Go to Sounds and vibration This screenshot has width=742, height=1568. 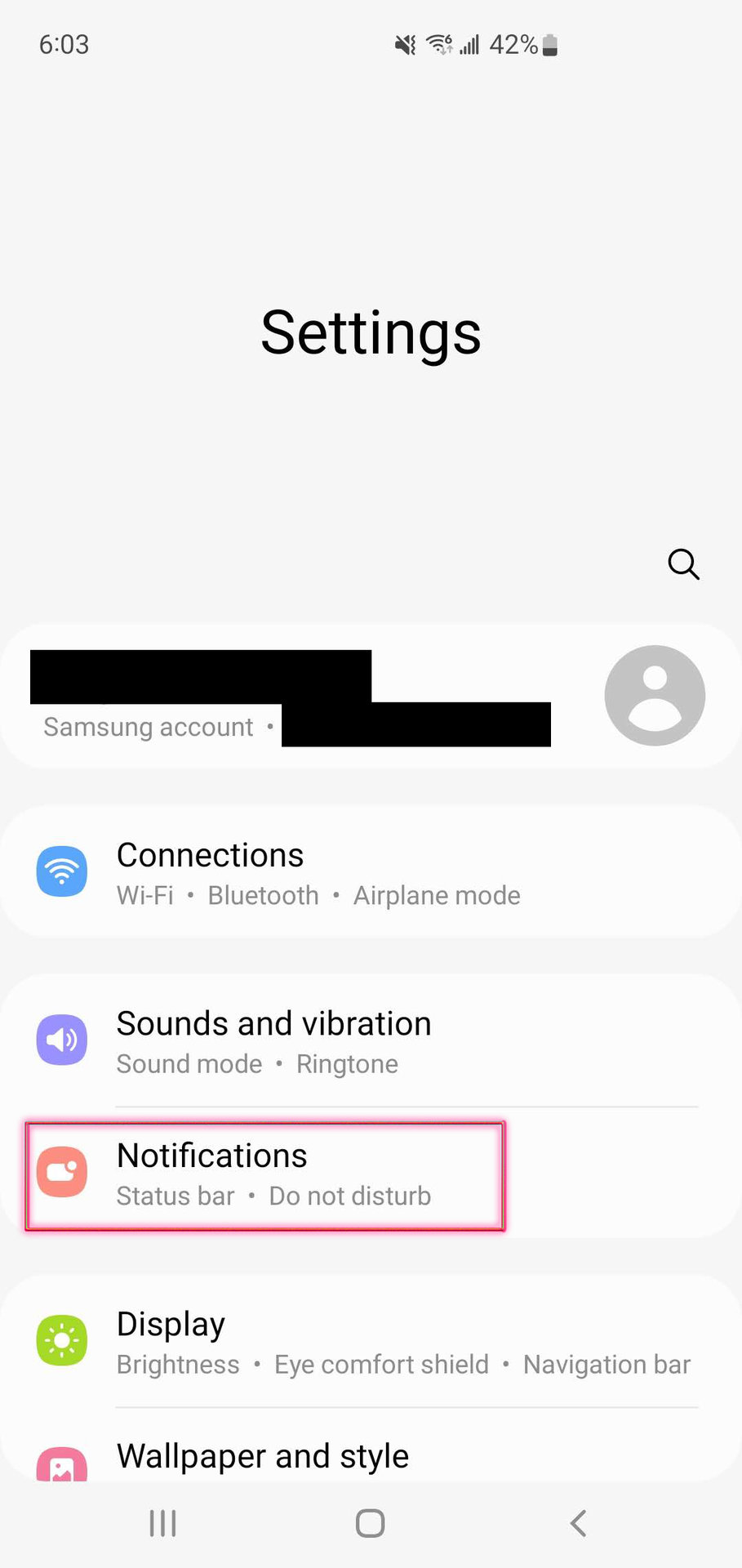click(x=371, y=1041)
